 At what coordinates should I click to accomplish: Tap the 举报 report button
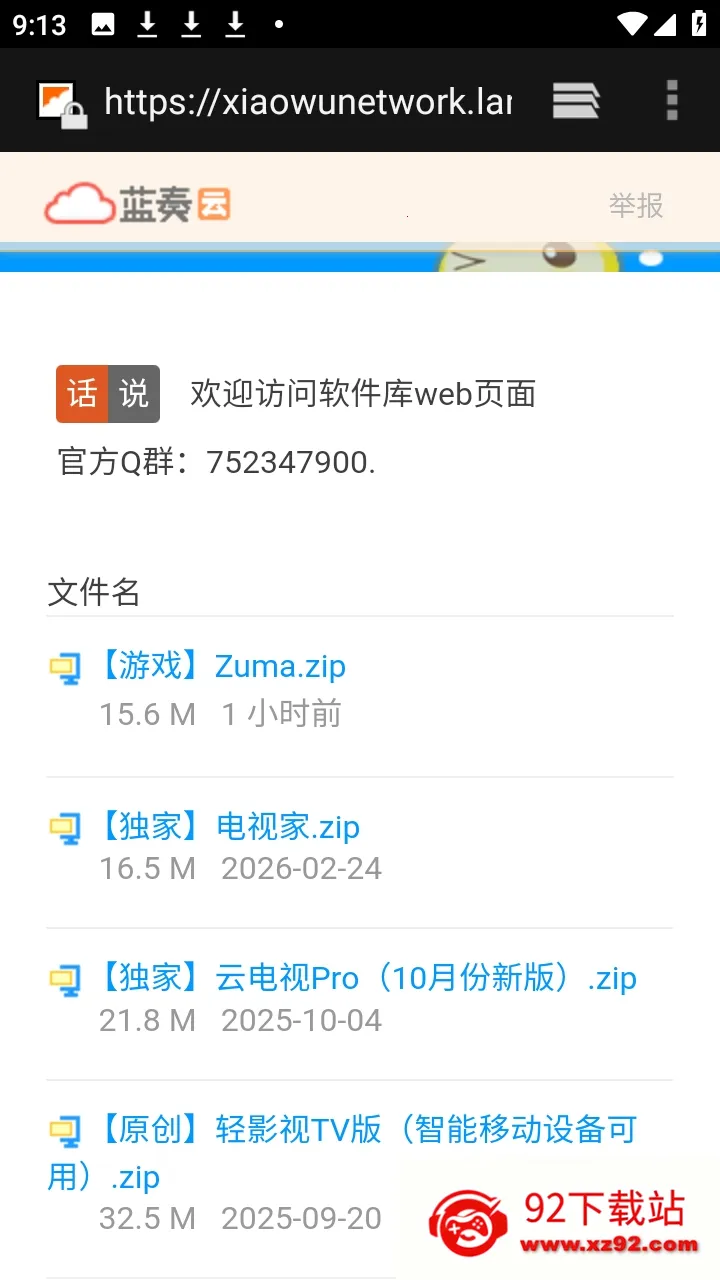tap(636, 206)
